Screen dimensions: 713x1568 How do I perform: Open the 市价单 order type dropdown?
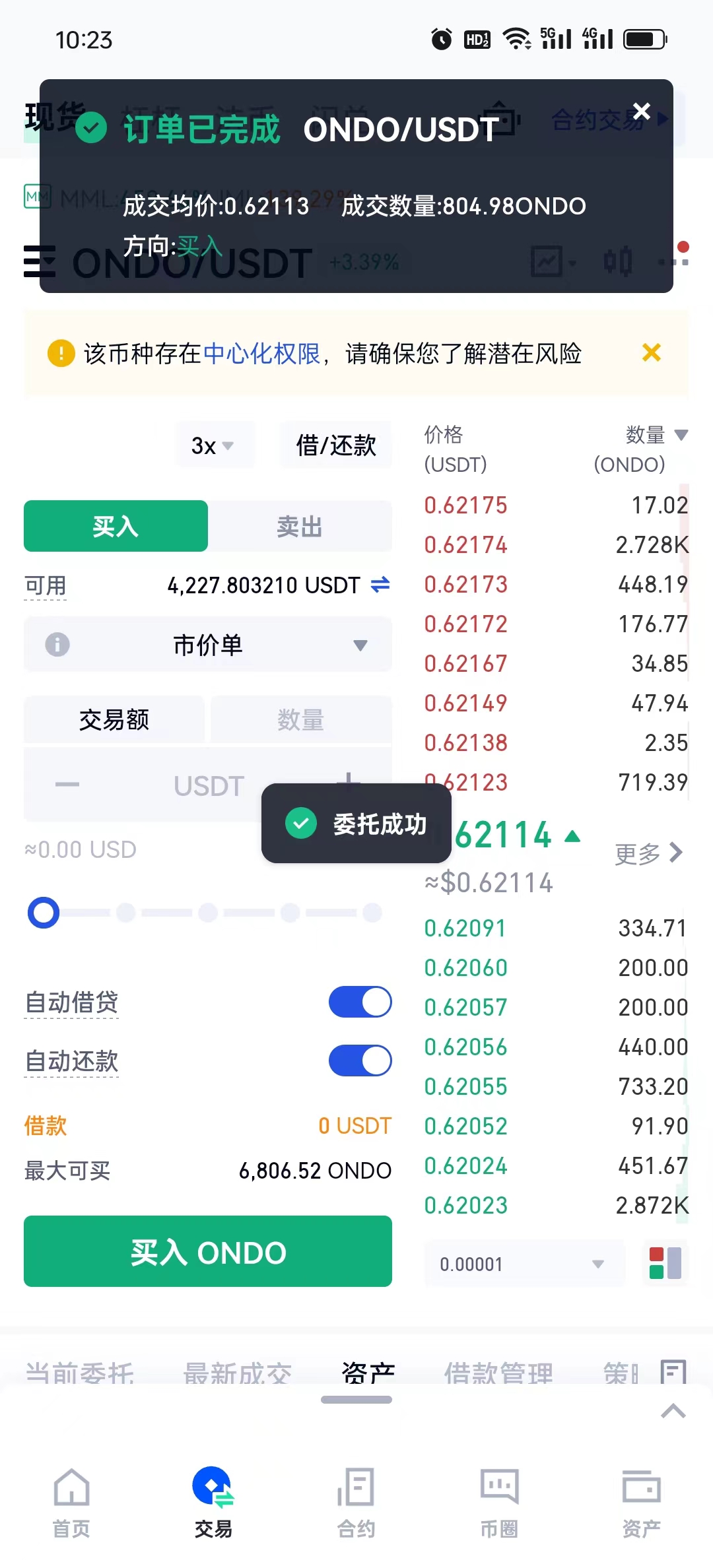208,645
